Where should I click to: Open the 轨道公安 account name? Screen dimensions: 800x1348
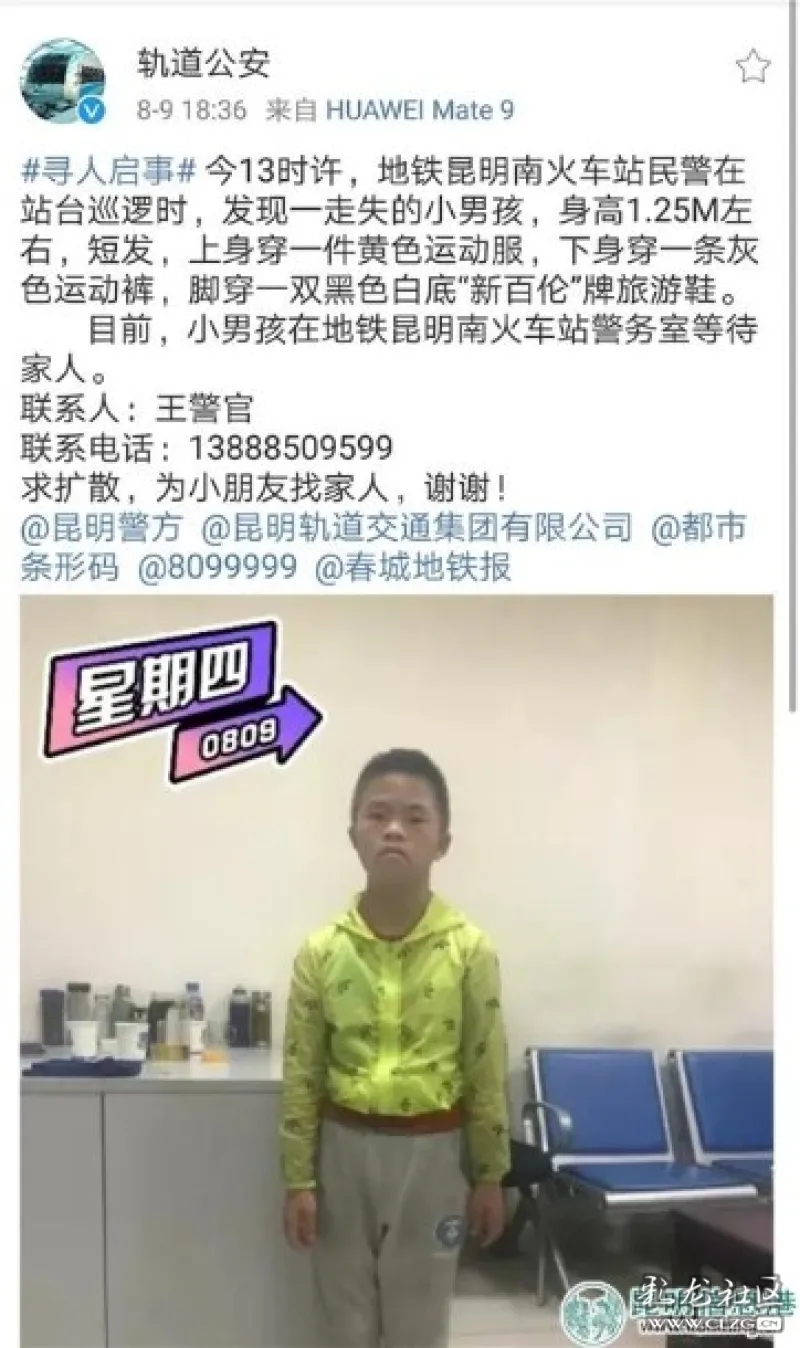click(x=203, y=65)
